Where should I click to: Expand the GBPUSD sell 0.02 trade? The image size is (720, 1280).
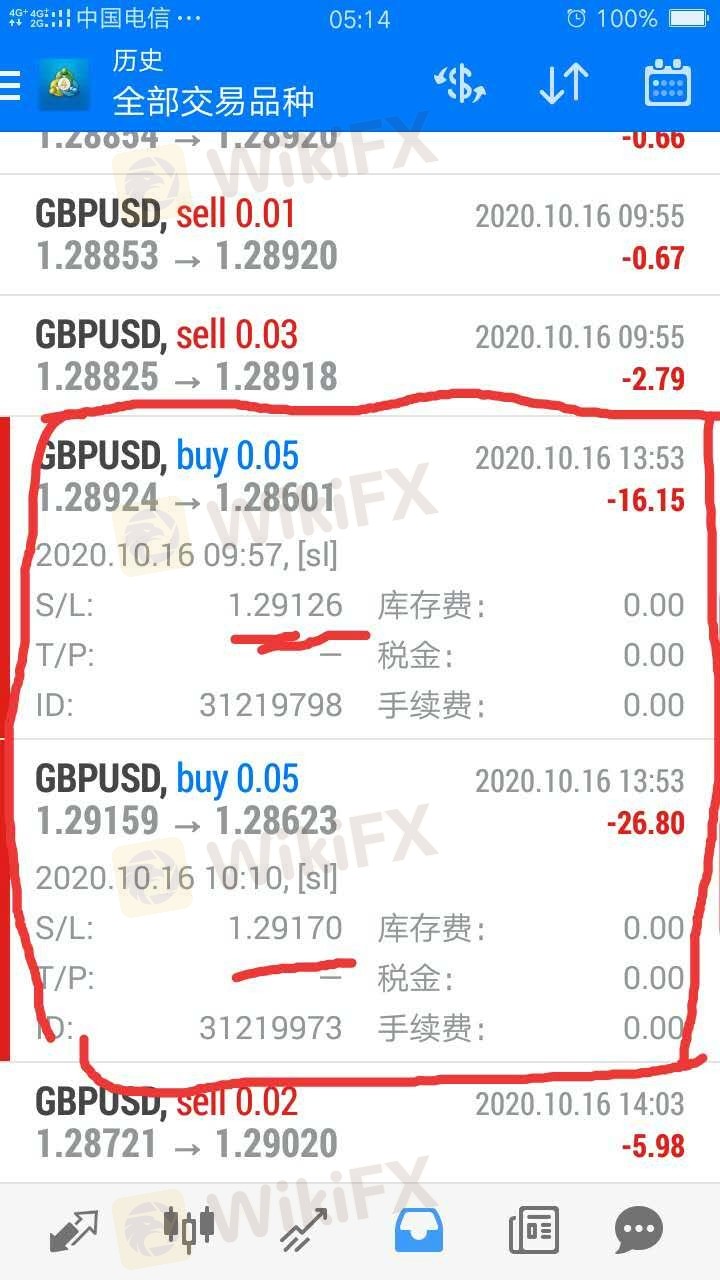tap(360, 1123)
